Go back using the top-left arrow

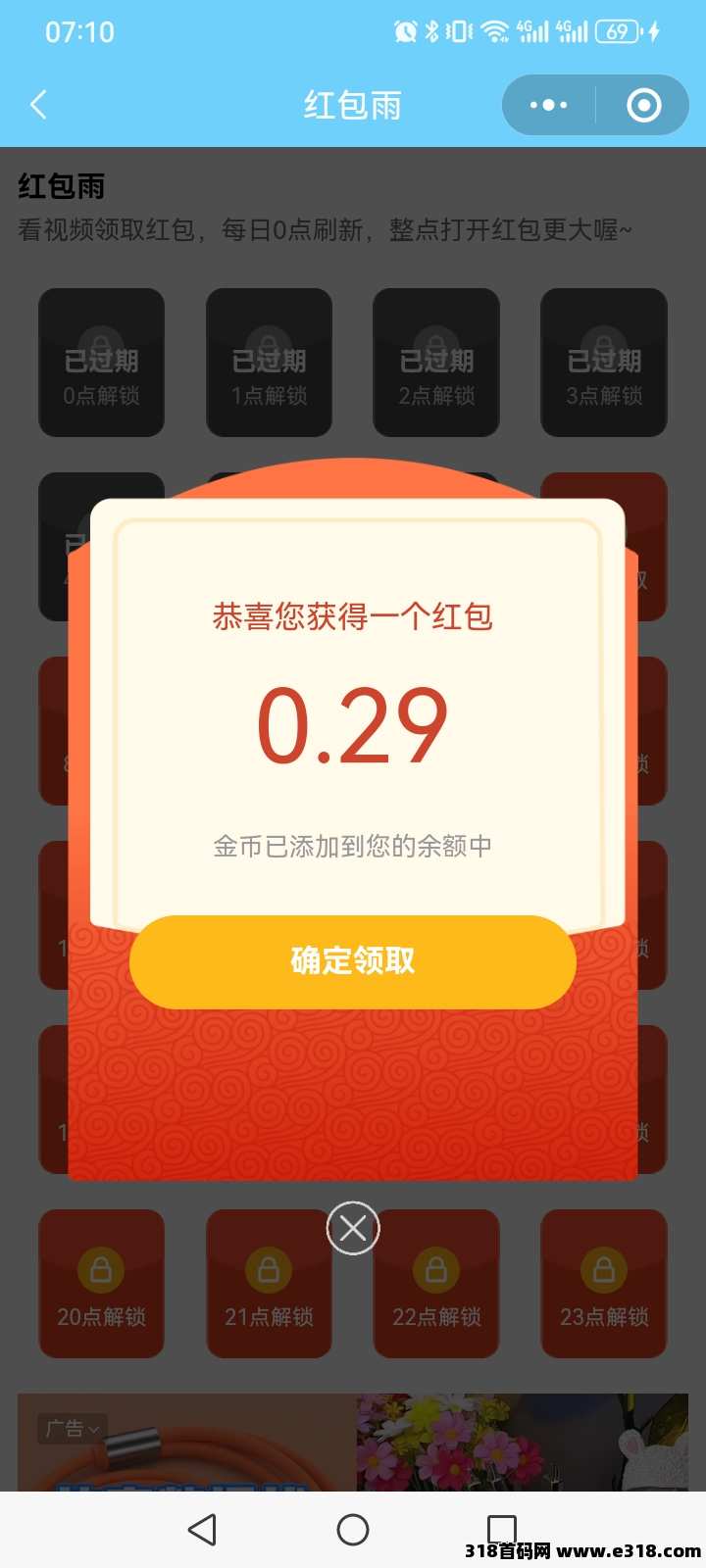[x=39, y=105]
